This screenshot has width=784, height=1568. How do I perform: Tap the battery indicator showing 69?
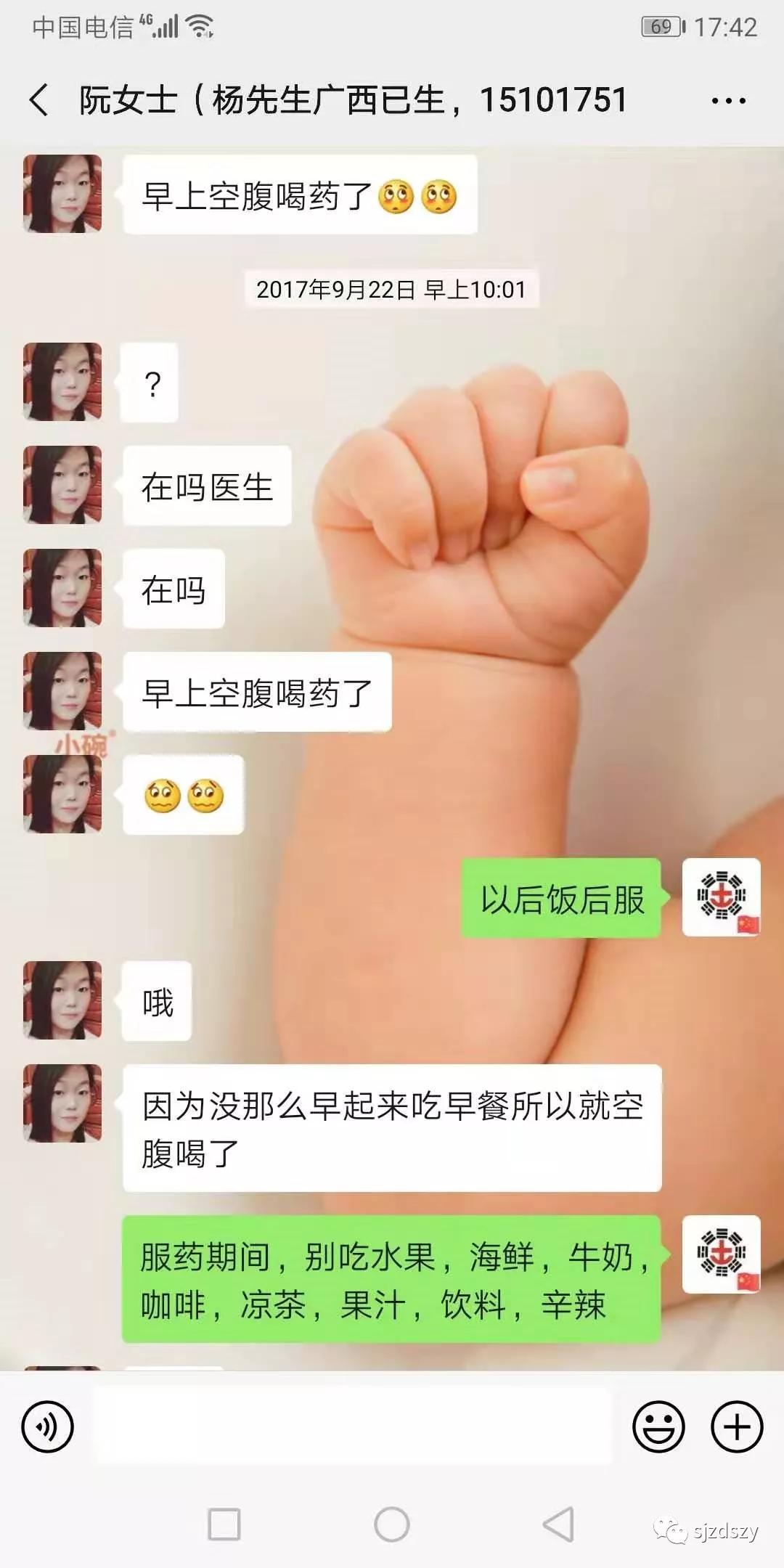tap(661, 25)
